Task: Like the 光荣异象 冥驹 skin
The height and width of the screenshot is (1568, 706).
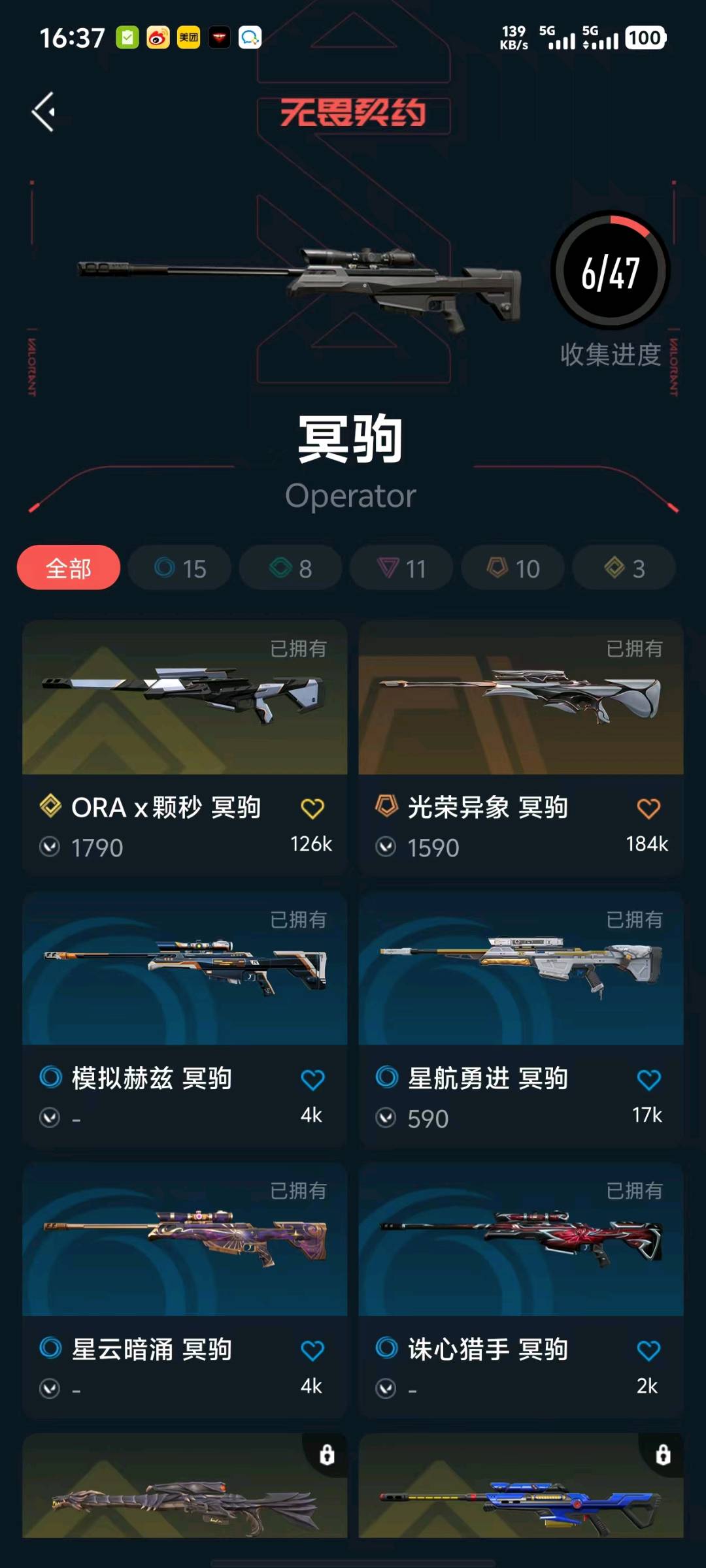Action: point(648,809)
